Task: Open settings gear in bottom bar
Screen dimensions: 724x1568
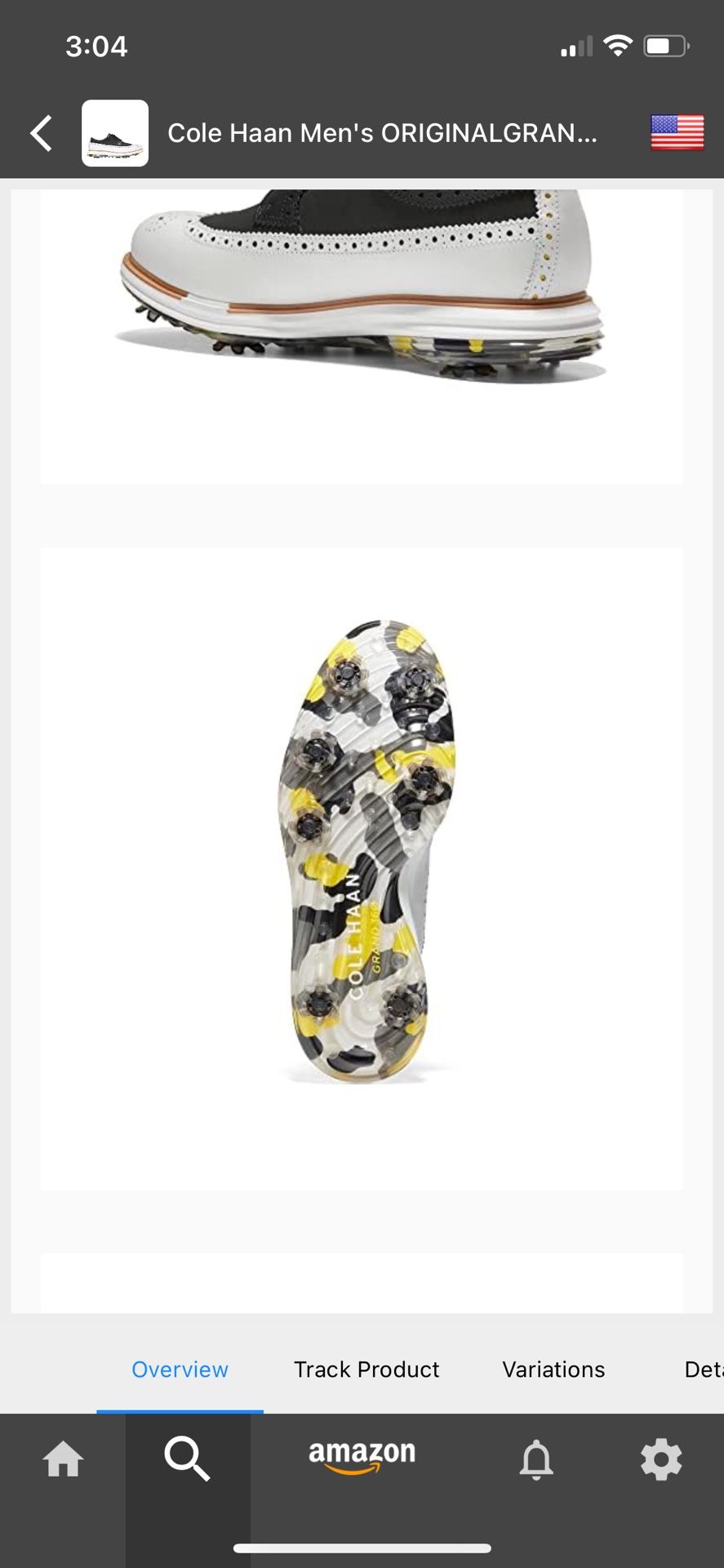Action: point(661,1459)
